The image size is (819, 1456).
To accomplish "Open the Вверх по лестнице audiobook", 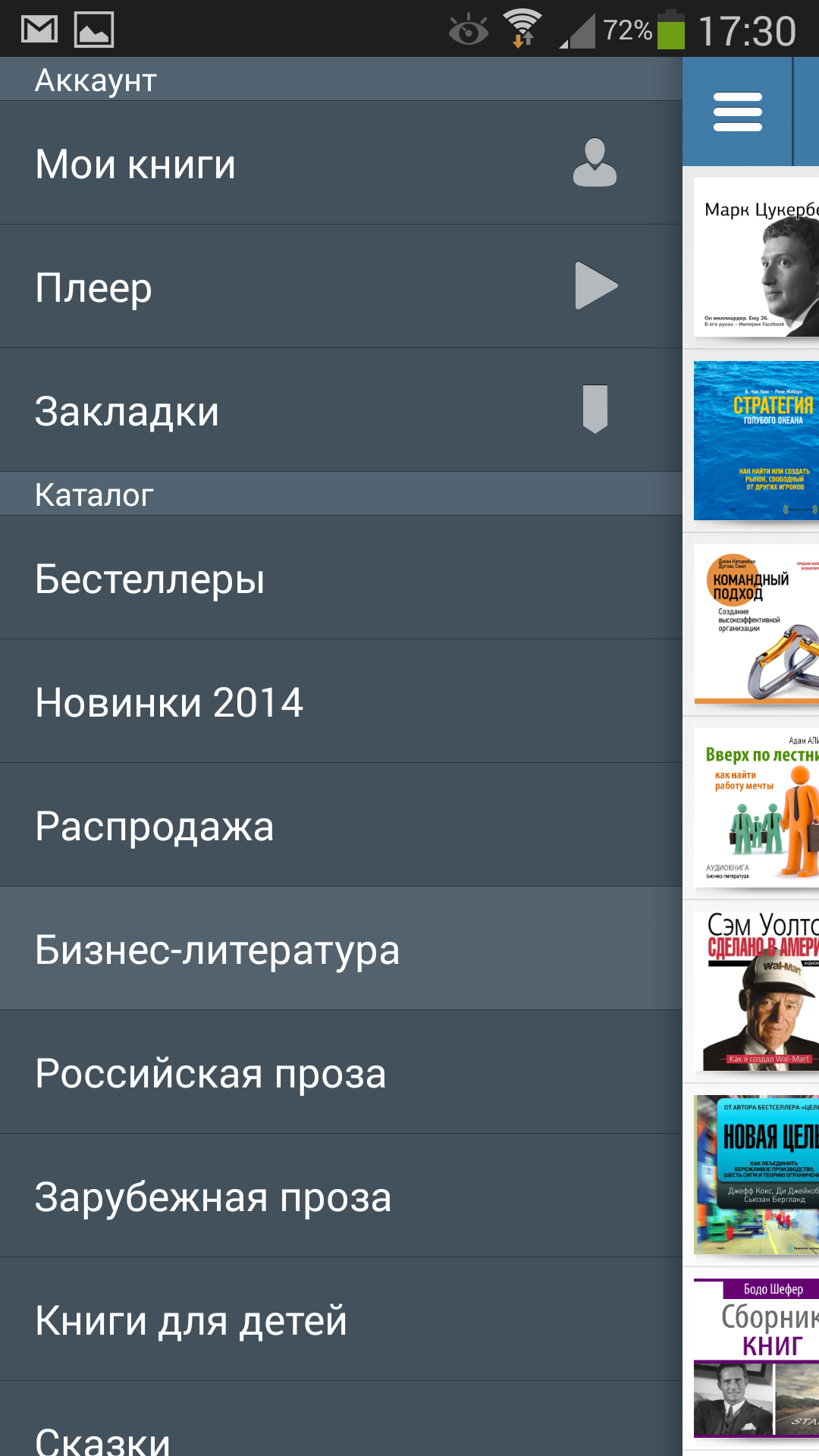I will click(756, 808).
